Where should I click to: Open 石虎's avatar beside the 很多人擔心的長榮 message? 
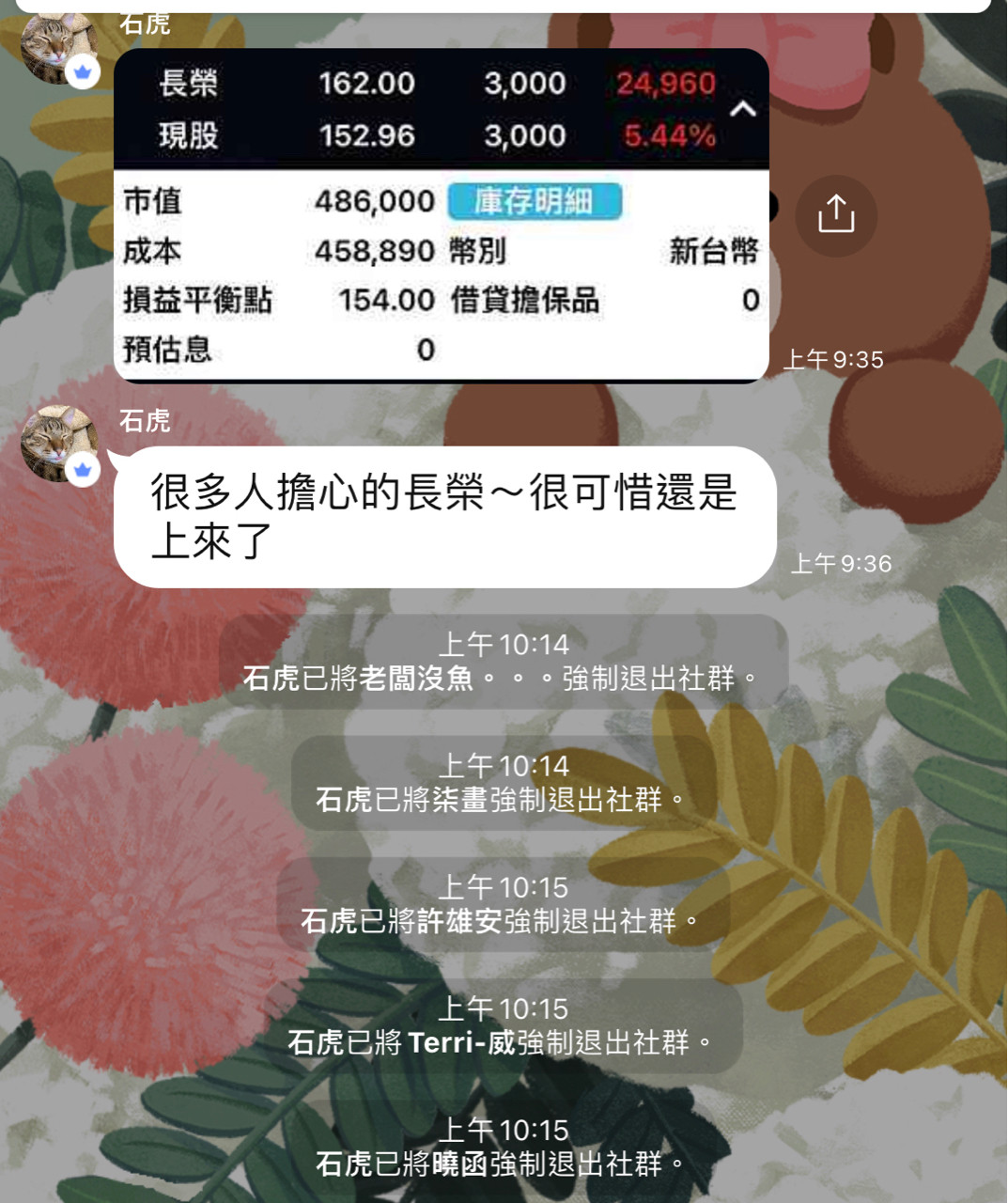coord(59,443)
